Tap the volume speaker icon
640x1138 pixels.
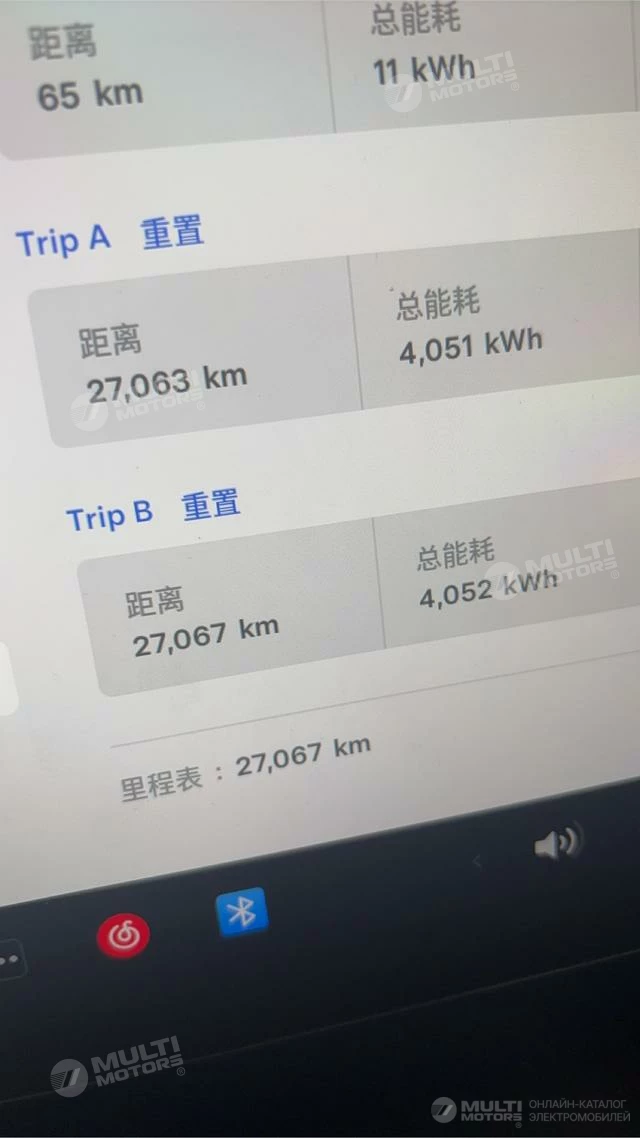556,843
